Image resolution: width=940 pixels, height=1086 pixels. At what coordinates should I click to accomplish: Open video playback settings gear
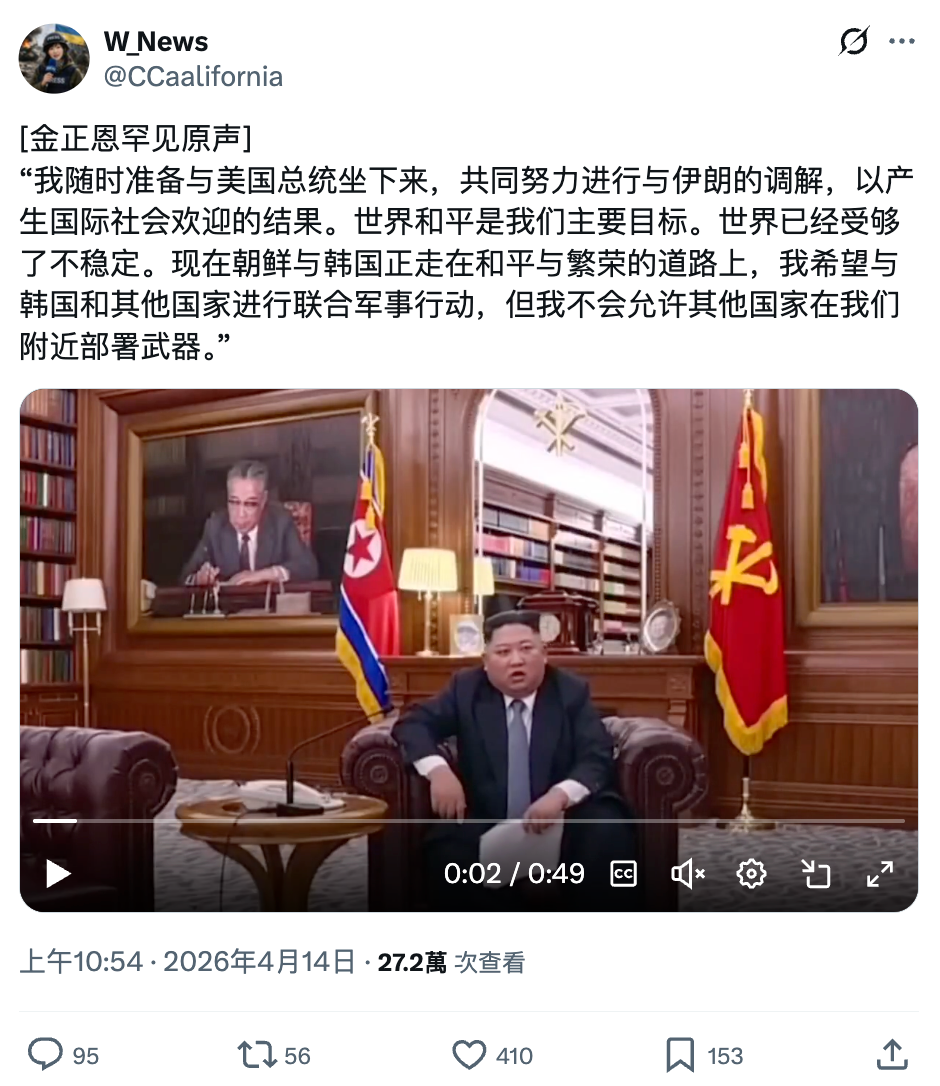[x=751, y=874]
